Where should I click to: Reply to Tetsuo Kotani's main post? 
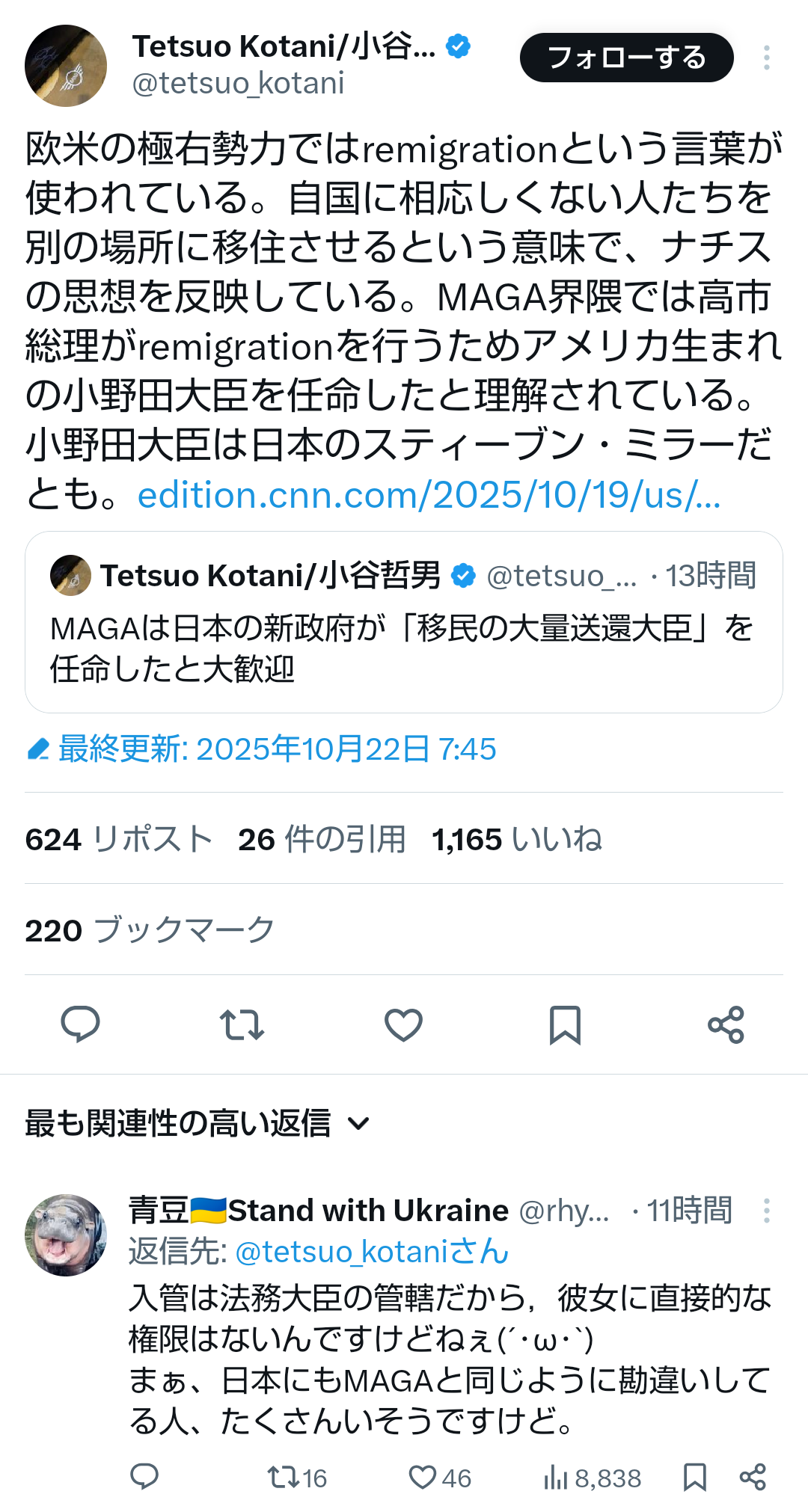tap(80, 1024)
